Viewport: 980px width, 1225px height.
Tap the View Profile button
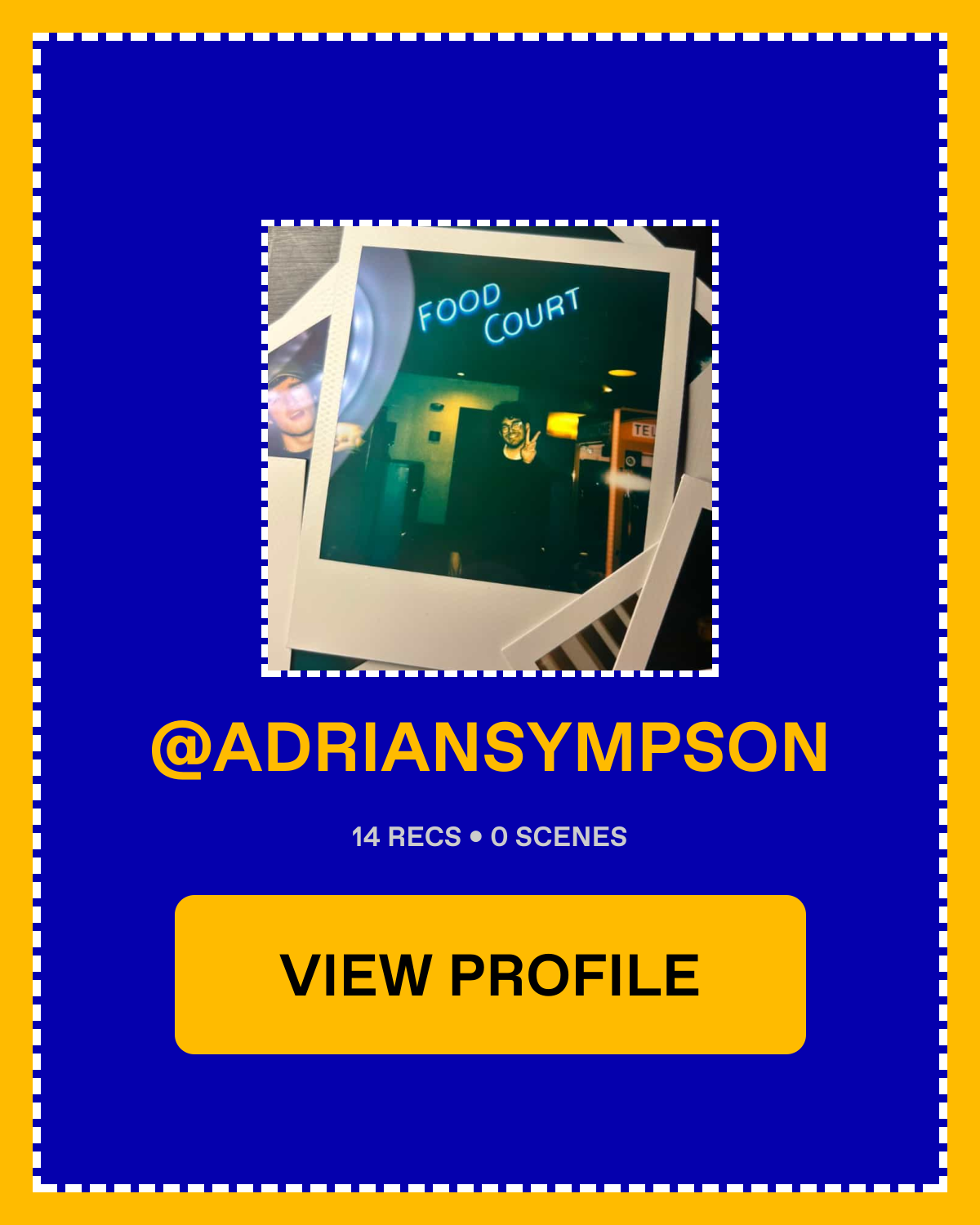[490, 974]
